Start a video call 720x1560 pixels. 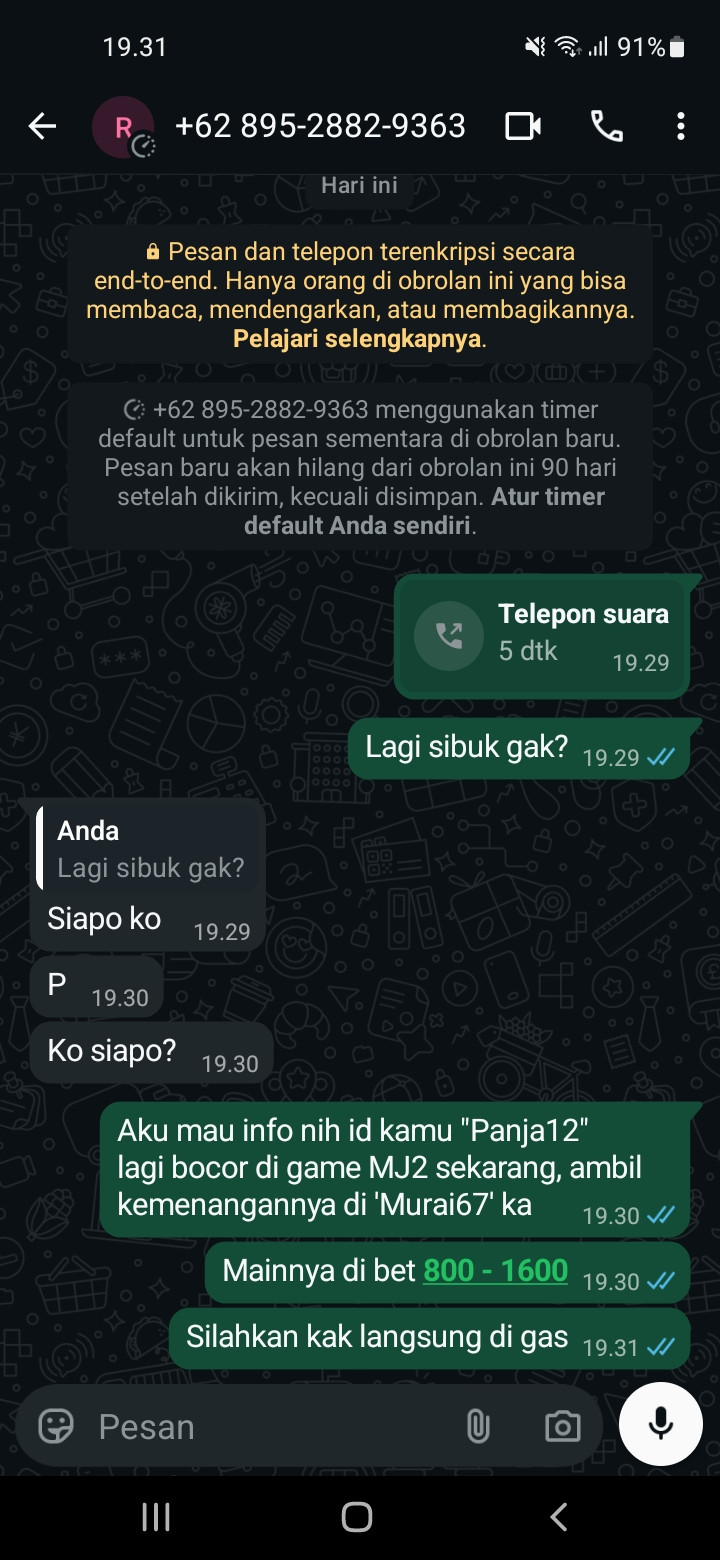click(x=523, y=126)
